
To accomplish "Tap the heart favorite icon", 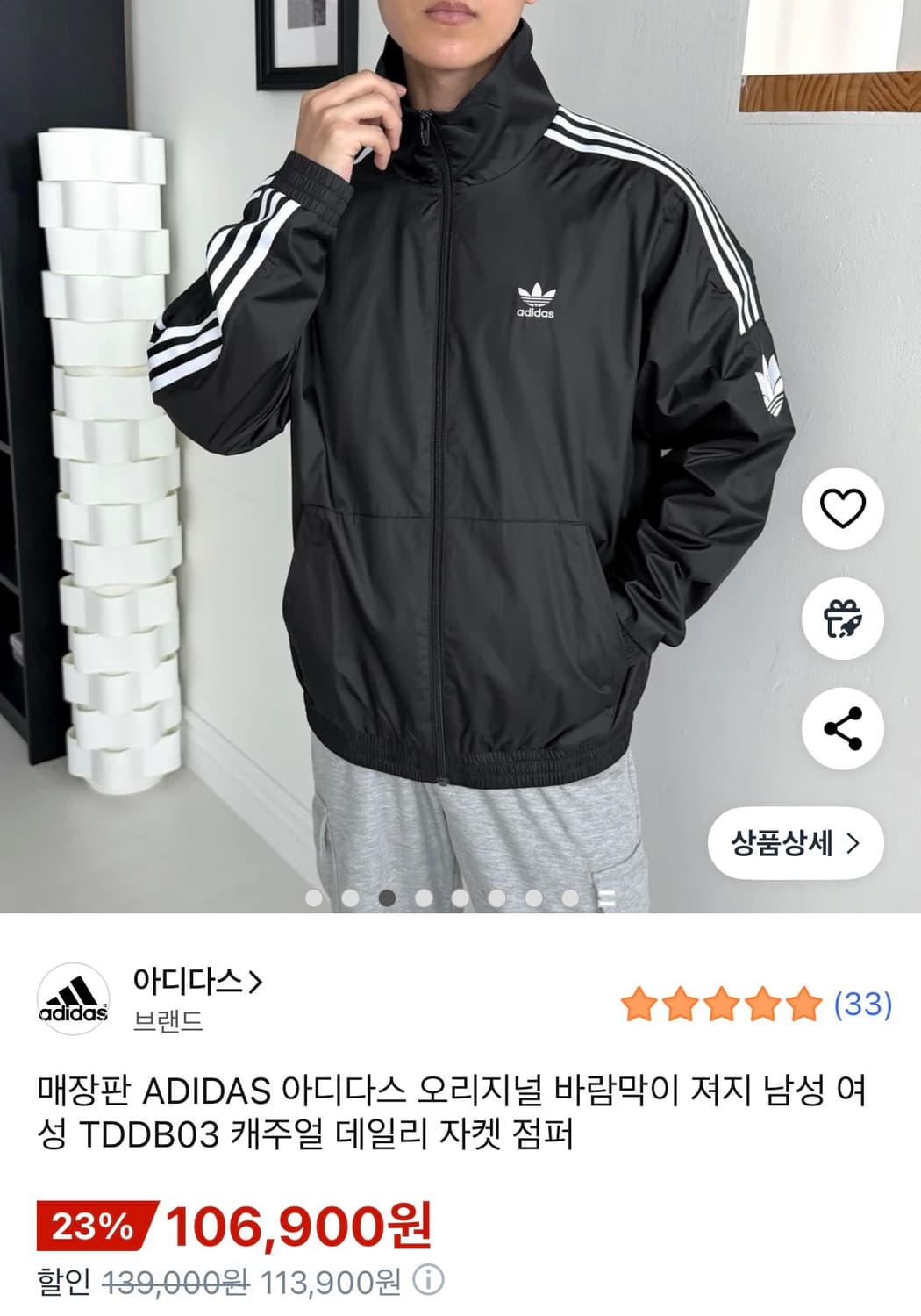I will [842, 510].
